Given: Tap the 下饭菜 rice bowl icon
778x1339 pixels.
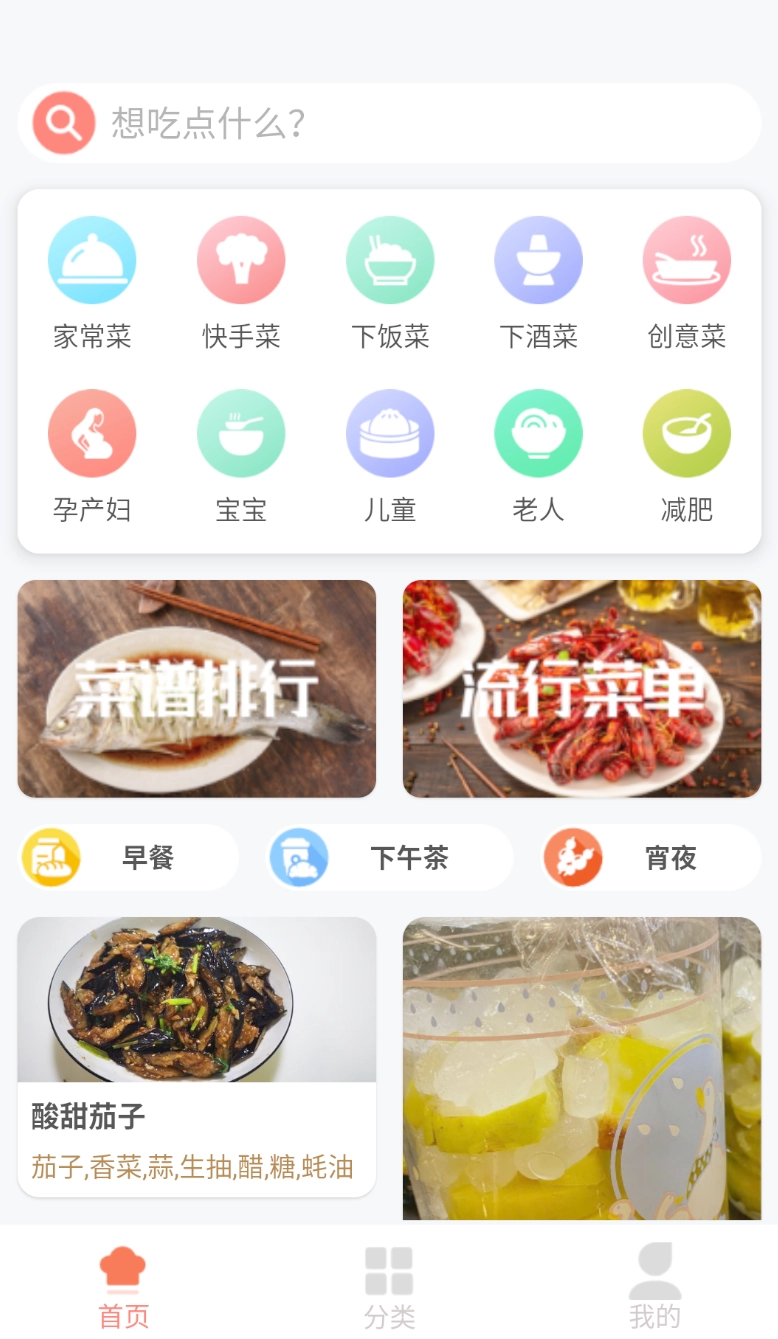Looking at the screenshot, I should 390,259.
